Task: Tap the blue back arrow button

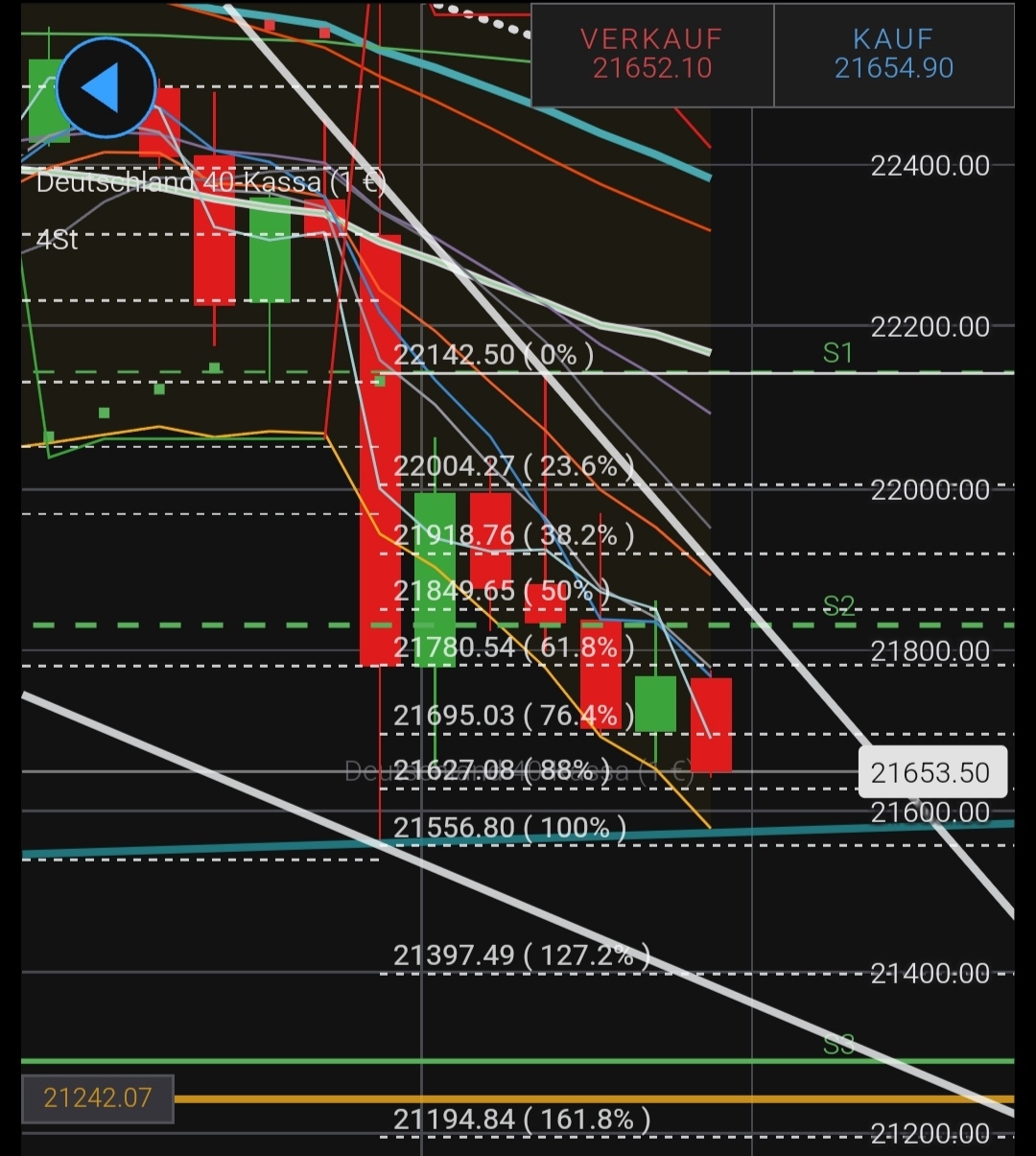Action: tap(106, 88)
